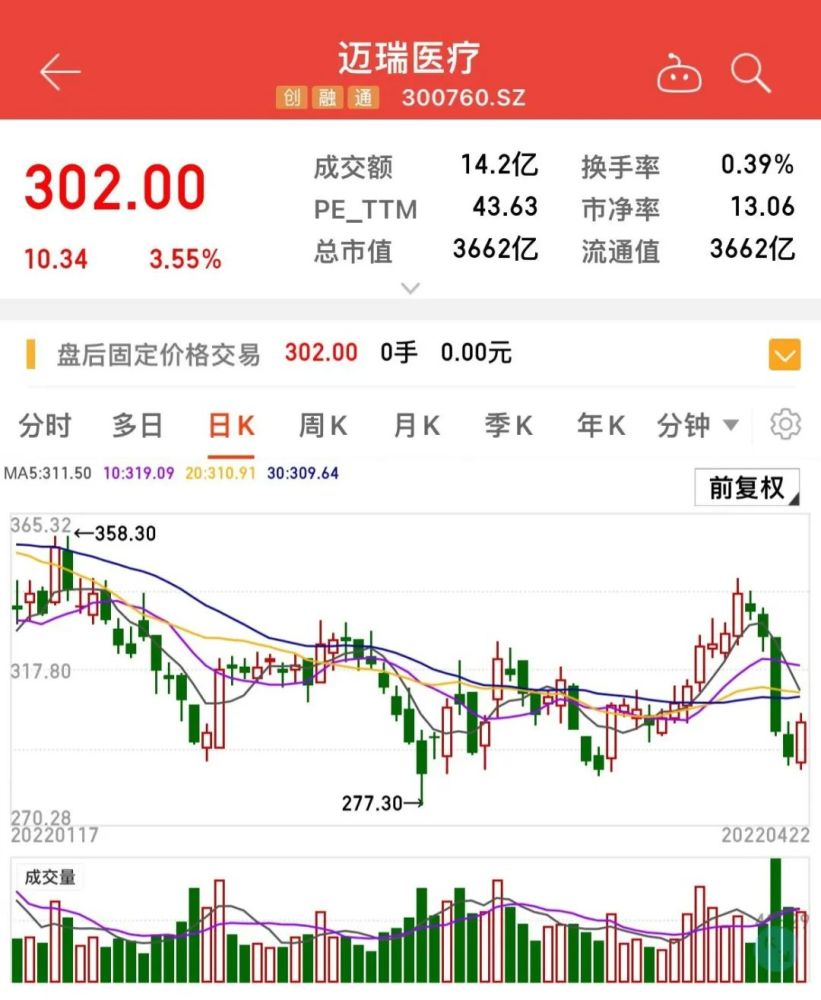The image size is (821, 1000).
Task: Expand more quote details chevron
Action: coord(410,288)
